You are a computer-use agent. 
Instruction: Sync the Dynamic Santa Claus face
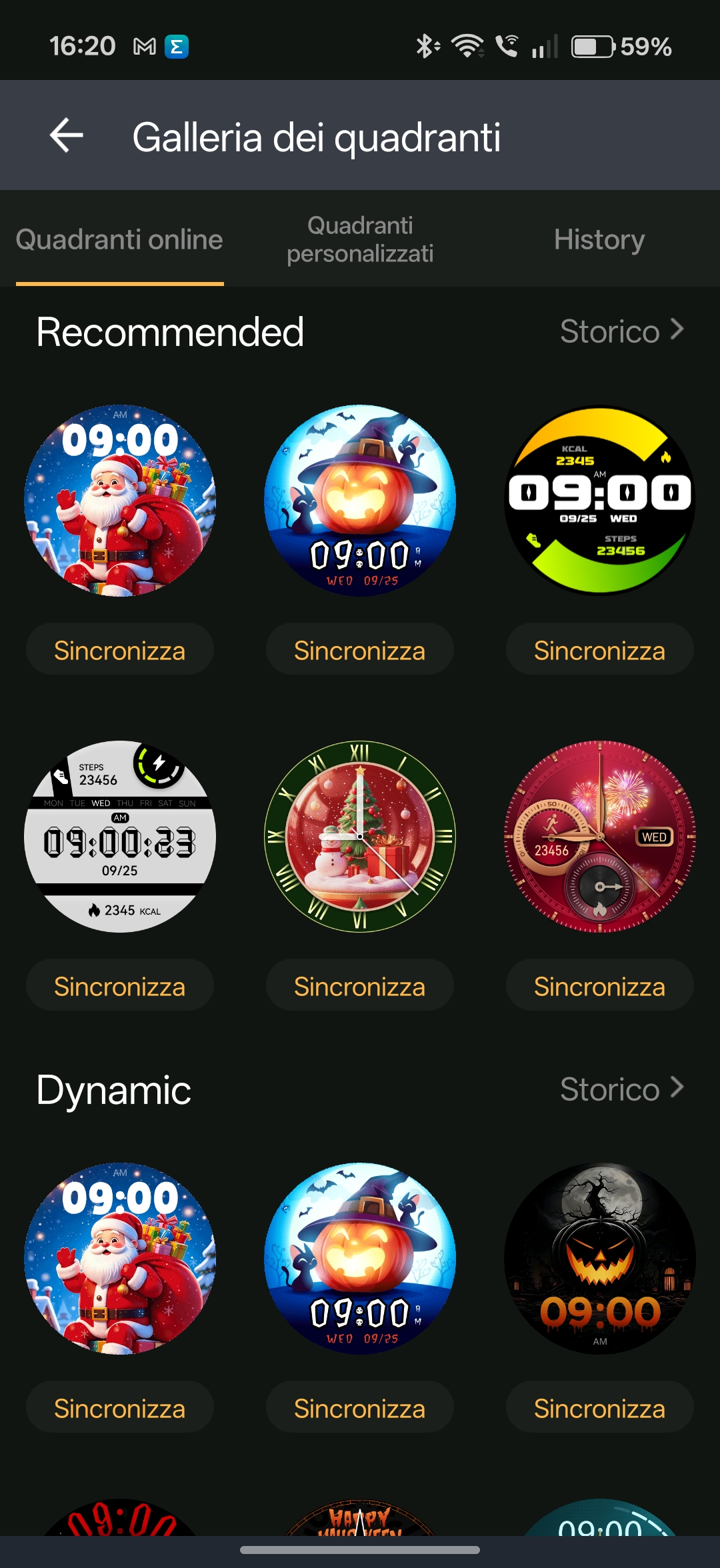(x=120, y=1408)
